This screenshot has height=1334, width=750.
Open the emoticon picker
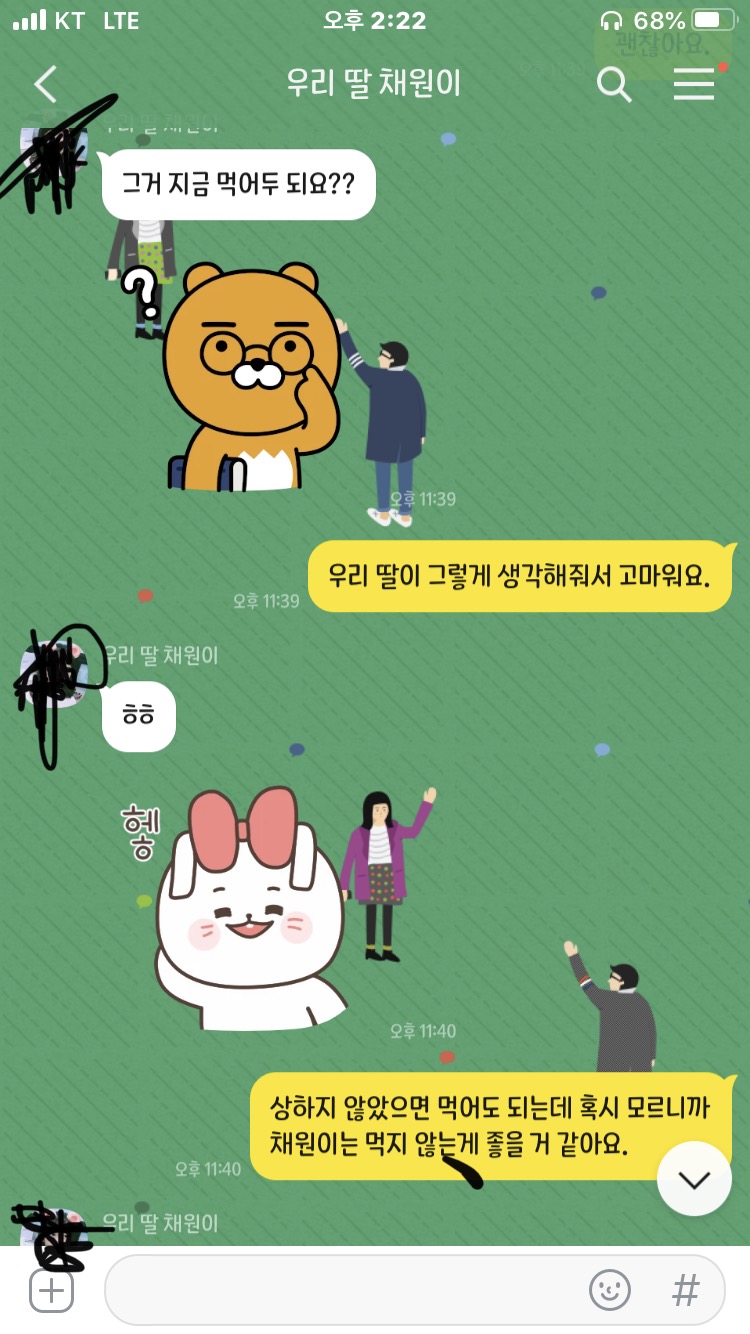610,1290
